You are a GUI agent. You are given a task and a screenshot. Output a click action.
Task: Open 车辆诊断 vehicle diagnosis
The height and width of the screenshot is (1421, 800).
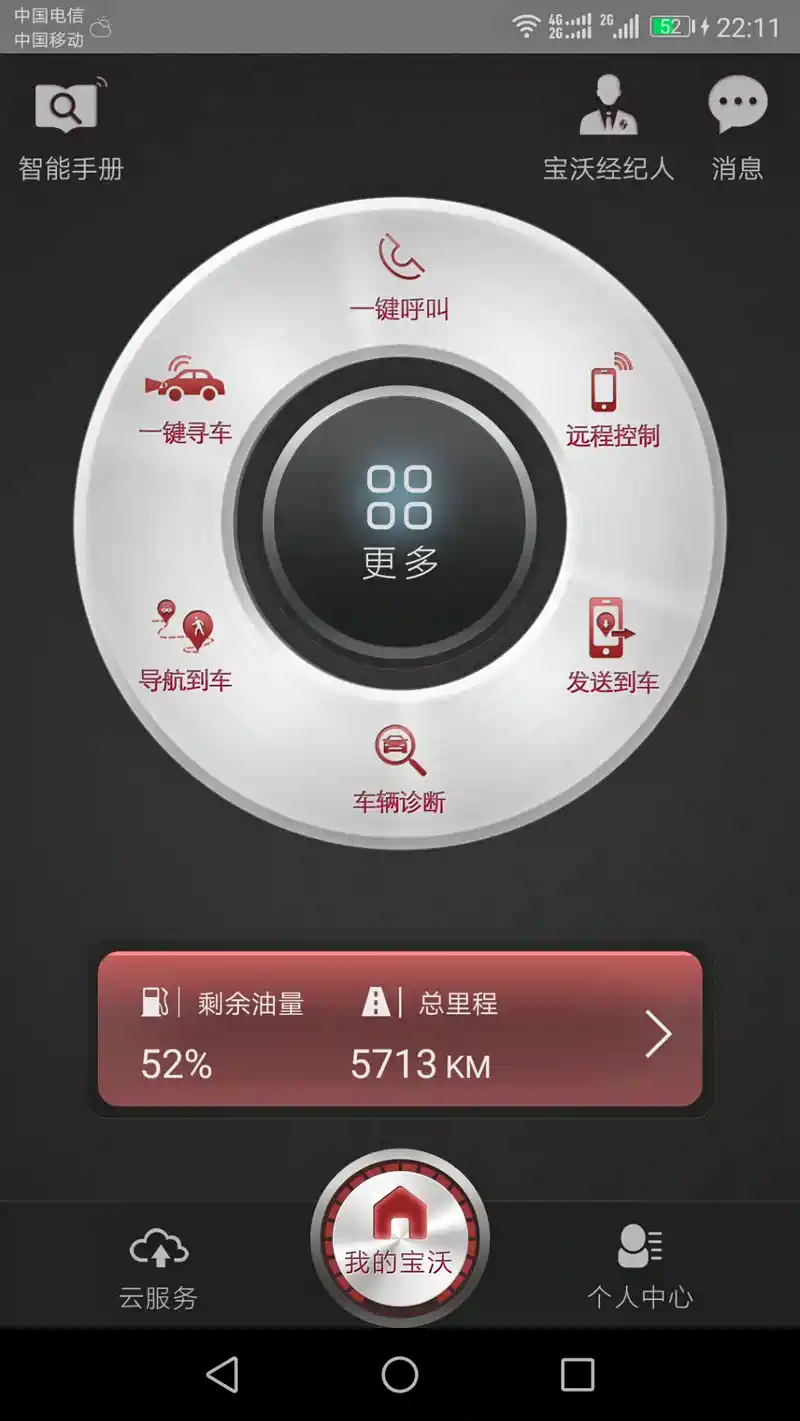[400, 771]
